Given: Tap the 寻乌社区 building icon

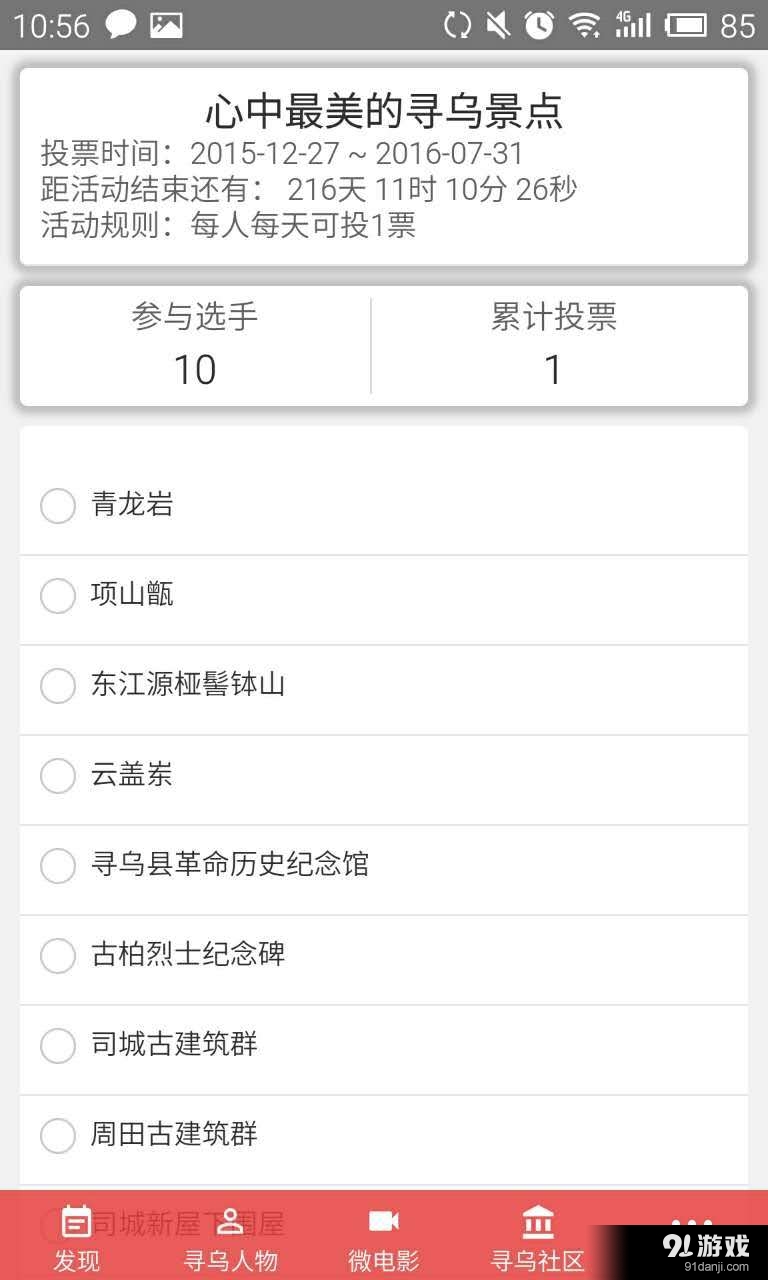Looking at the screenshot, I should click(538, 1220).
